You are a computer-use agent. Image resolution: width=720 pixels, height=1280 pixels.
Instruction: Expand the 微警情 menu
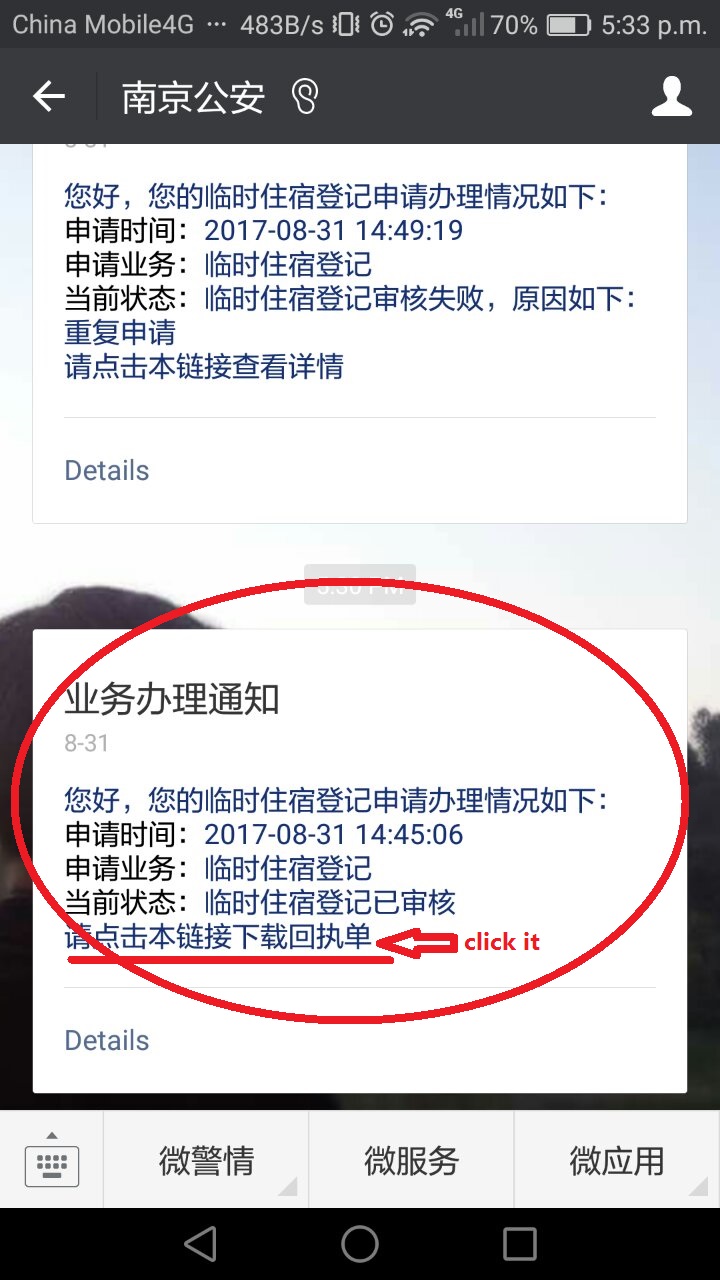click(x=206, y=1161)
